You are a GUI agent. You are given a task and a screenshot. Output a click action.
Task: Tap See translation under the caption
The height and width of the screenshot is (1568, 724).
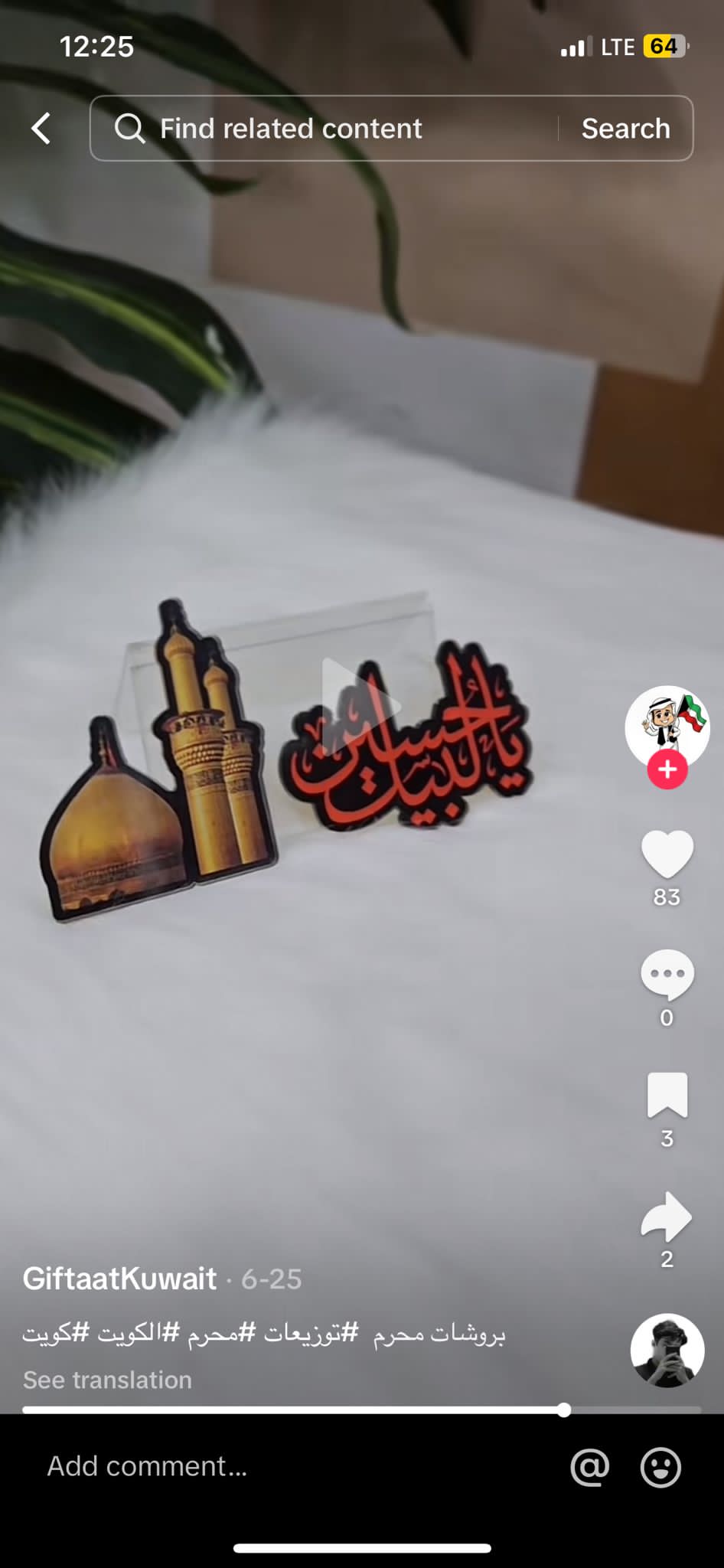pyautogui.click(x=107, y=1380)
